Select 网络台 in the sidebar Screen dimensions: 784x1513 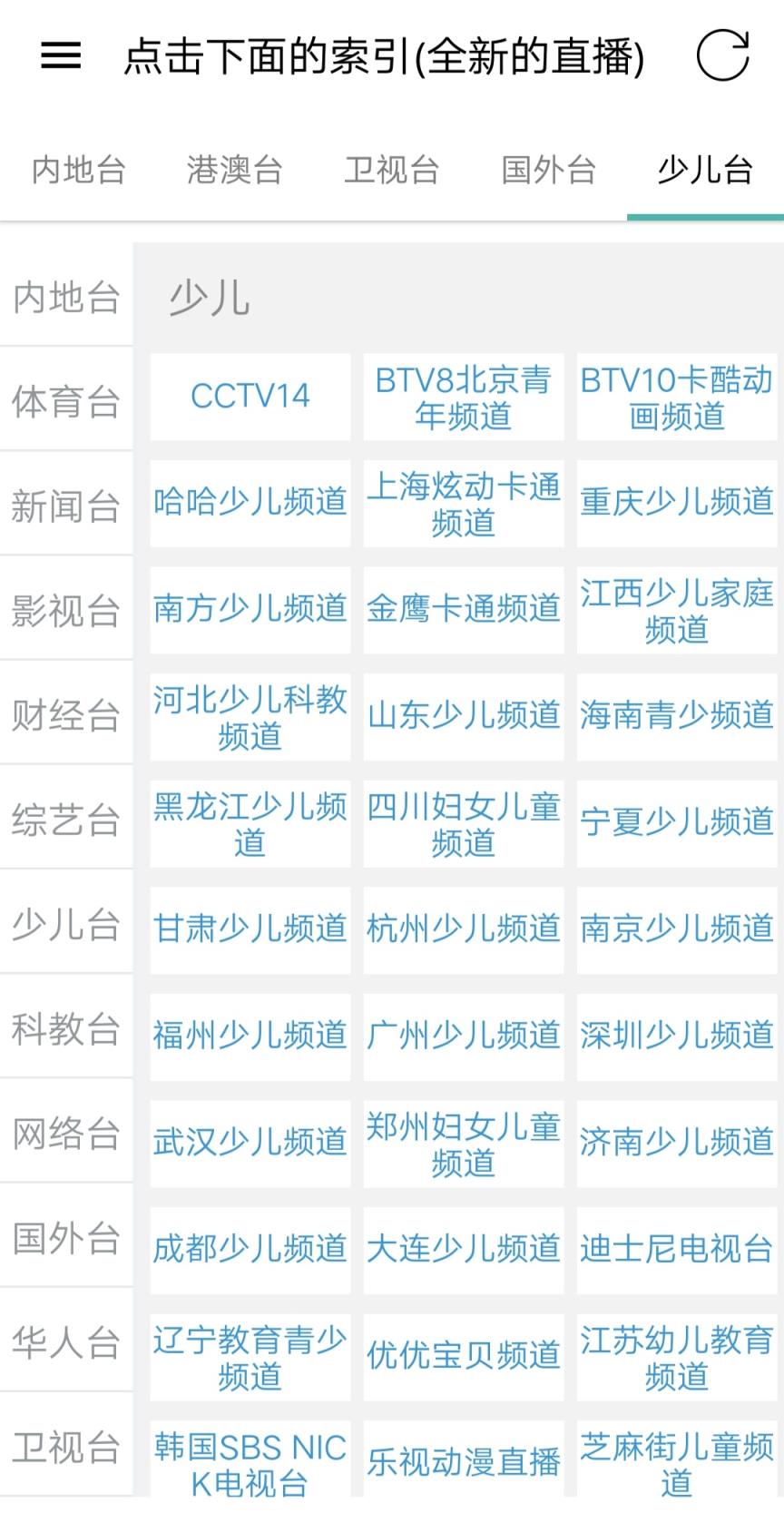pyautogui.click(x=66, y=1135)
